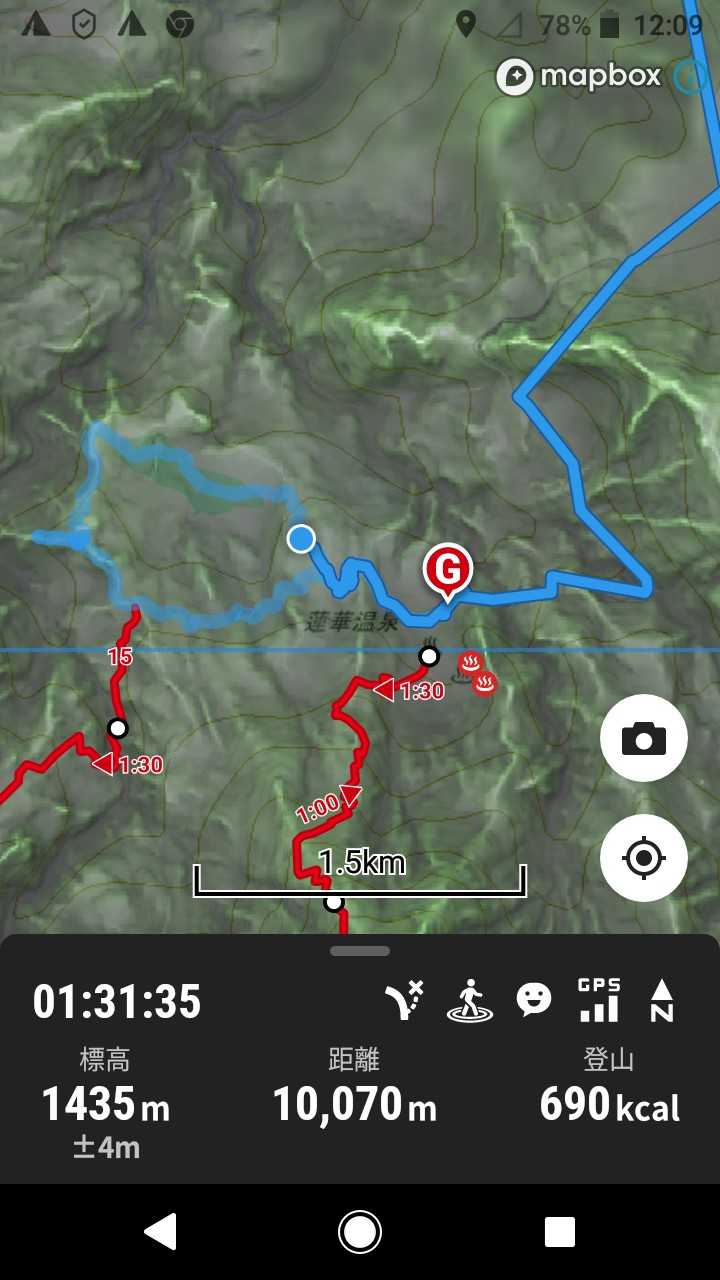
Task: Expand the activity stats panel handle
Action: (x=360, y=951)
